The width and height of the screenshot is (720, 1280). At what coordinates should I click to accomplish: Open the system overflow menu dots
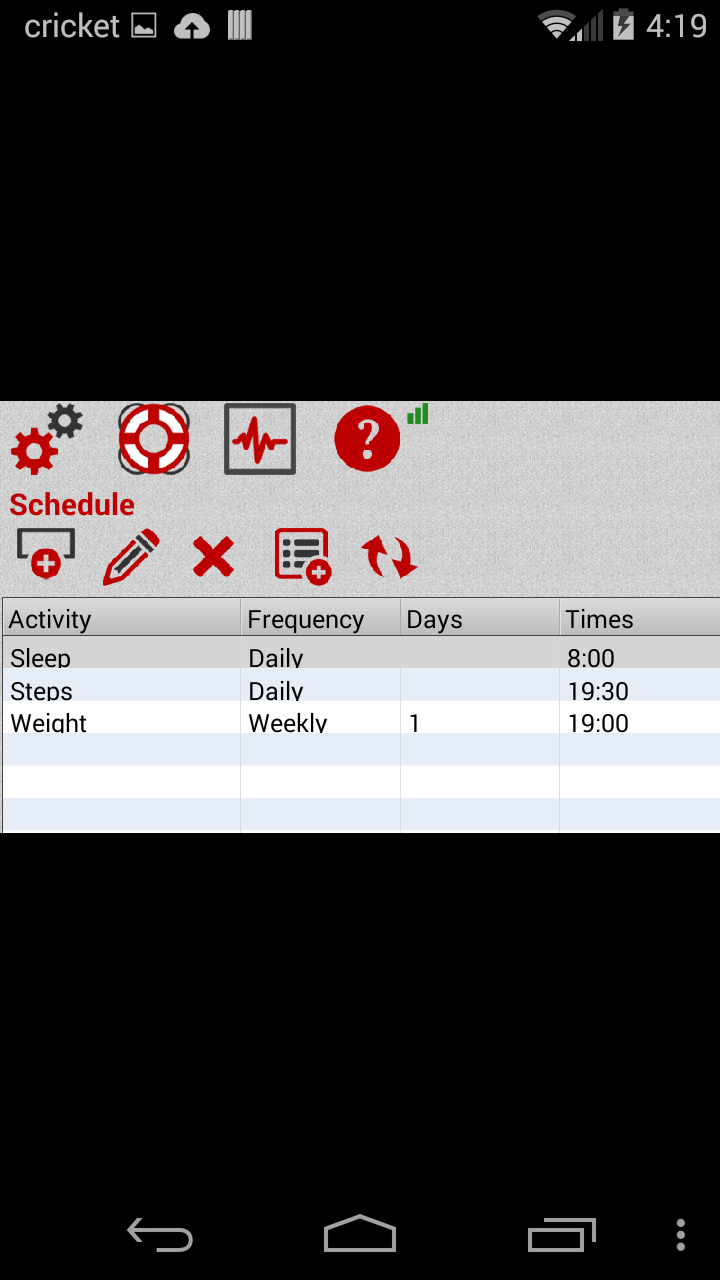coord(681,1235)
